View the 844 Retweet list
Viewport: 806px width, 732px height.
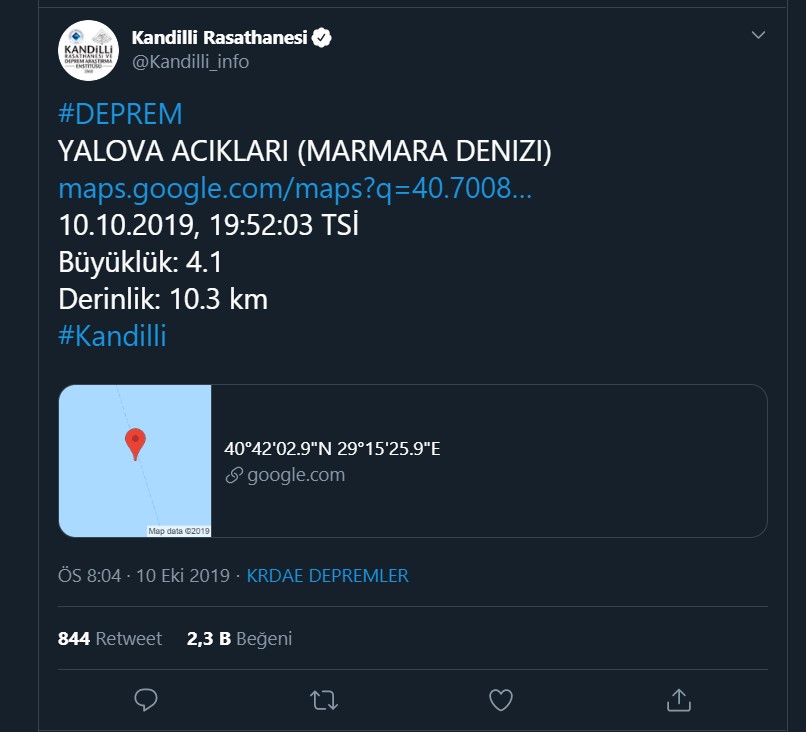click(110, 639)
